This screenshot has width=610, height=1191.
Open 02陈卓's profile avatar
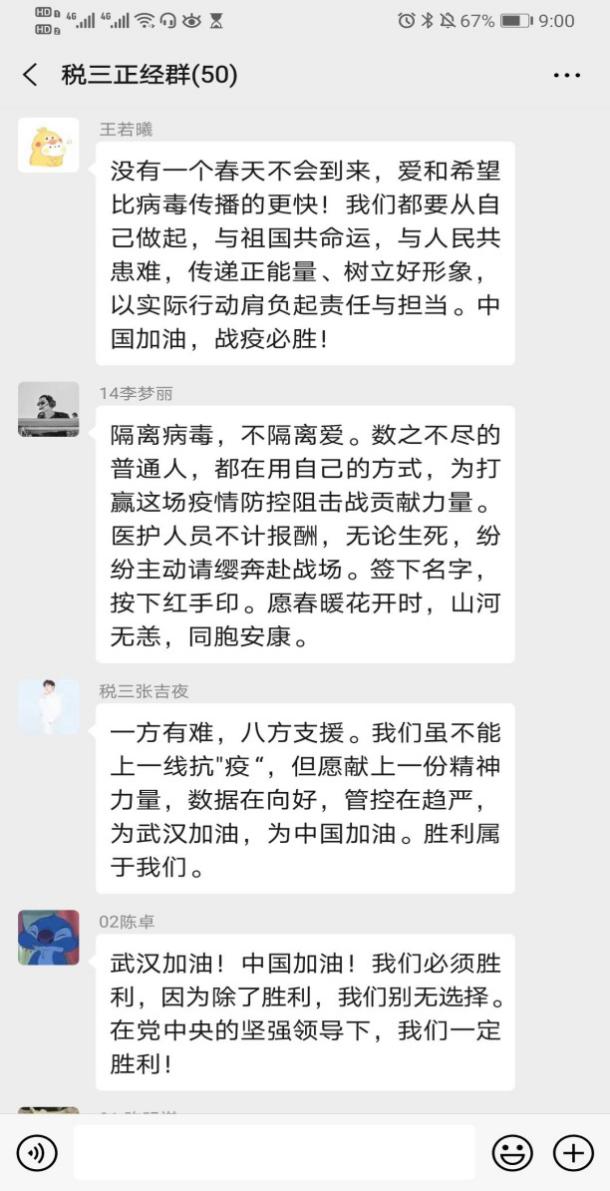tap(48, 937)
